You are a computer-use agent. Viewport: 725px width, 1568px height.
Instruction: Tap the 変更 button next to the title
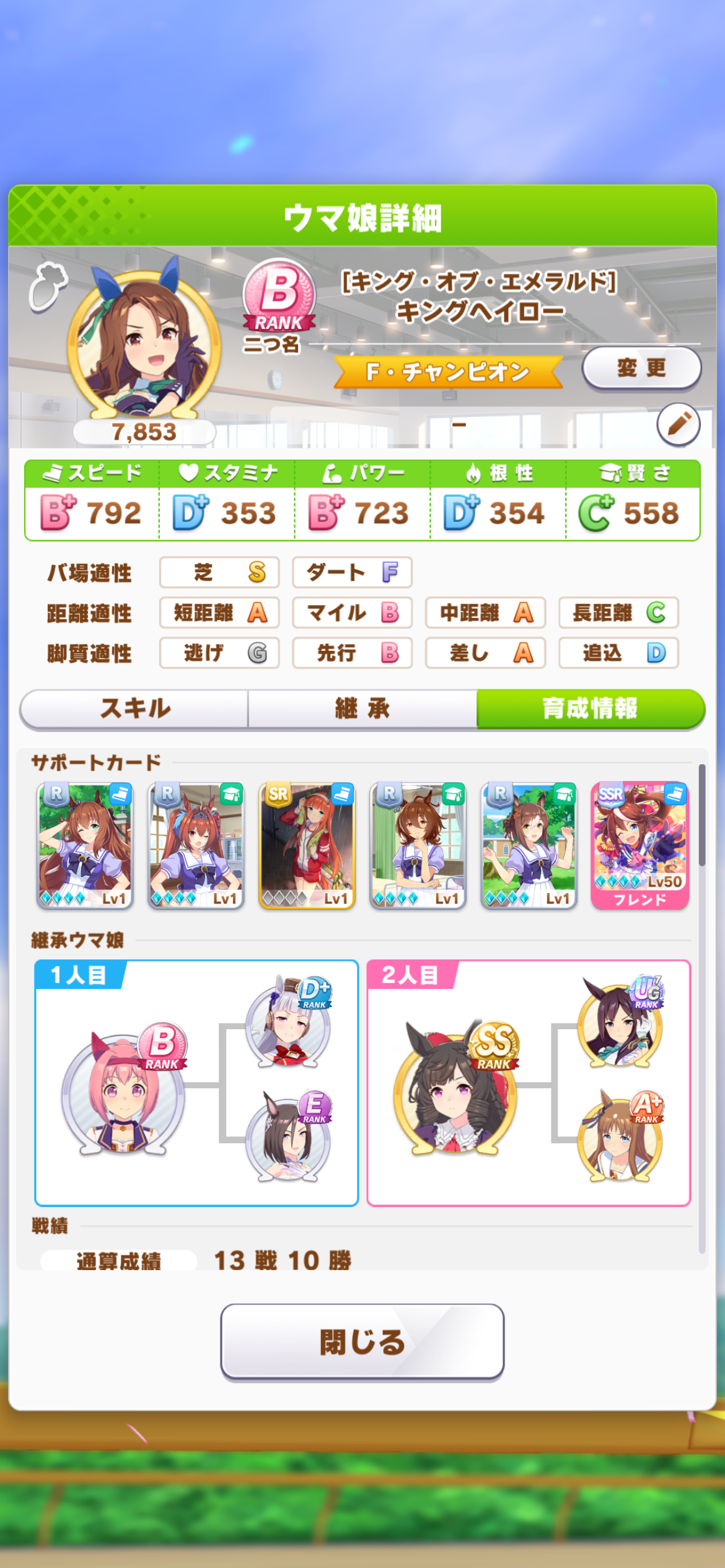(641, 368)
